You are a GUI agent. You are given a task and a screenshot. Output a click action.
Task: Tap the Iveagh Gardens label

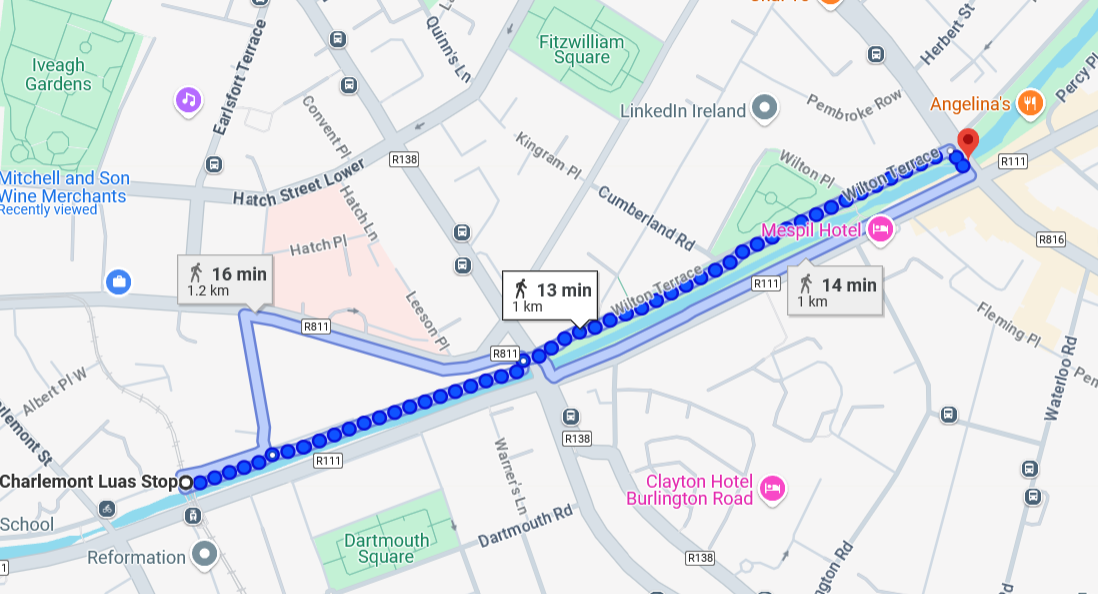tap(58, 75)
